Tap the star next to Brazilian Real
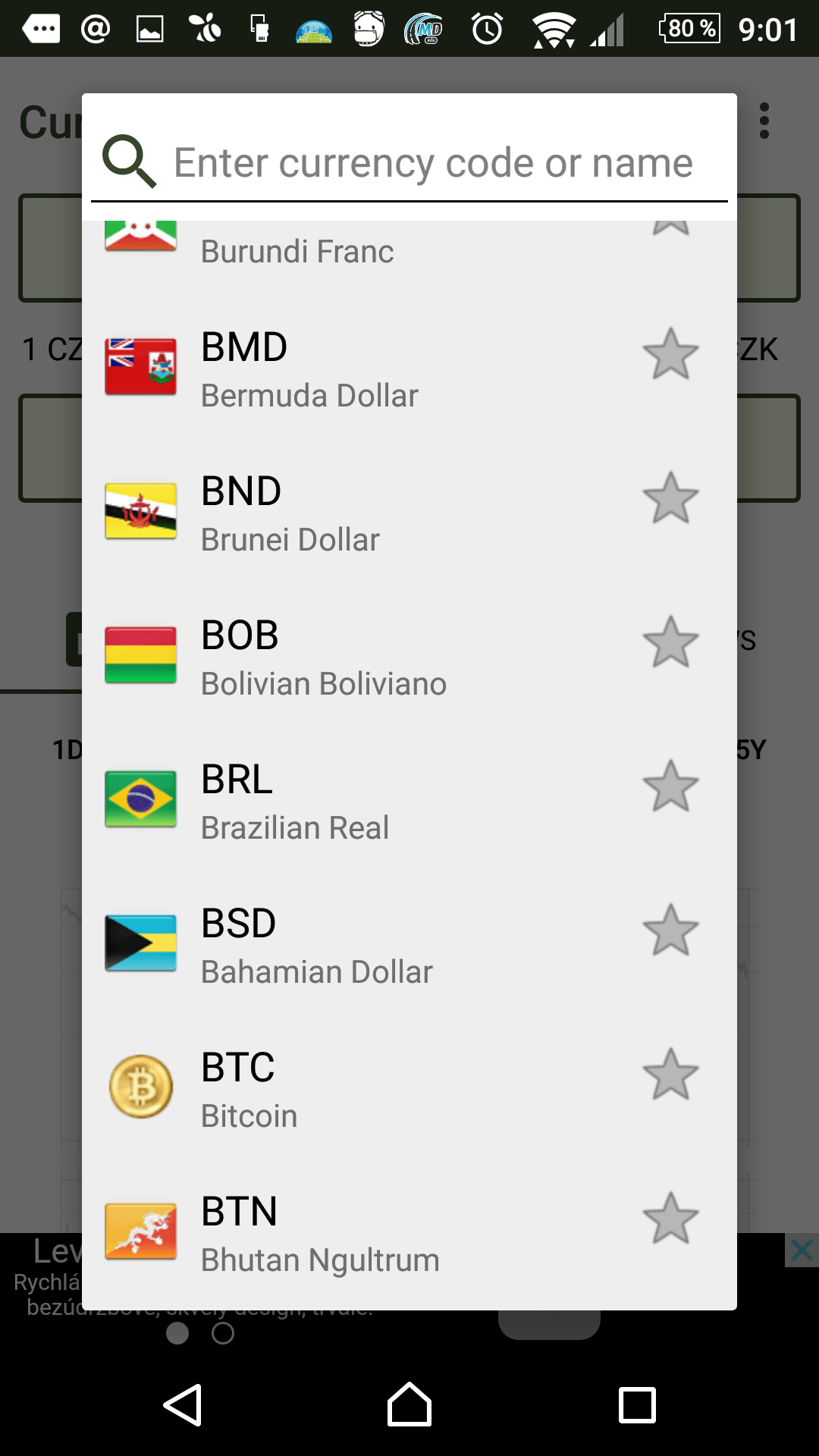819x1456 pixels. pyautogui.click(x=670, y=786)
